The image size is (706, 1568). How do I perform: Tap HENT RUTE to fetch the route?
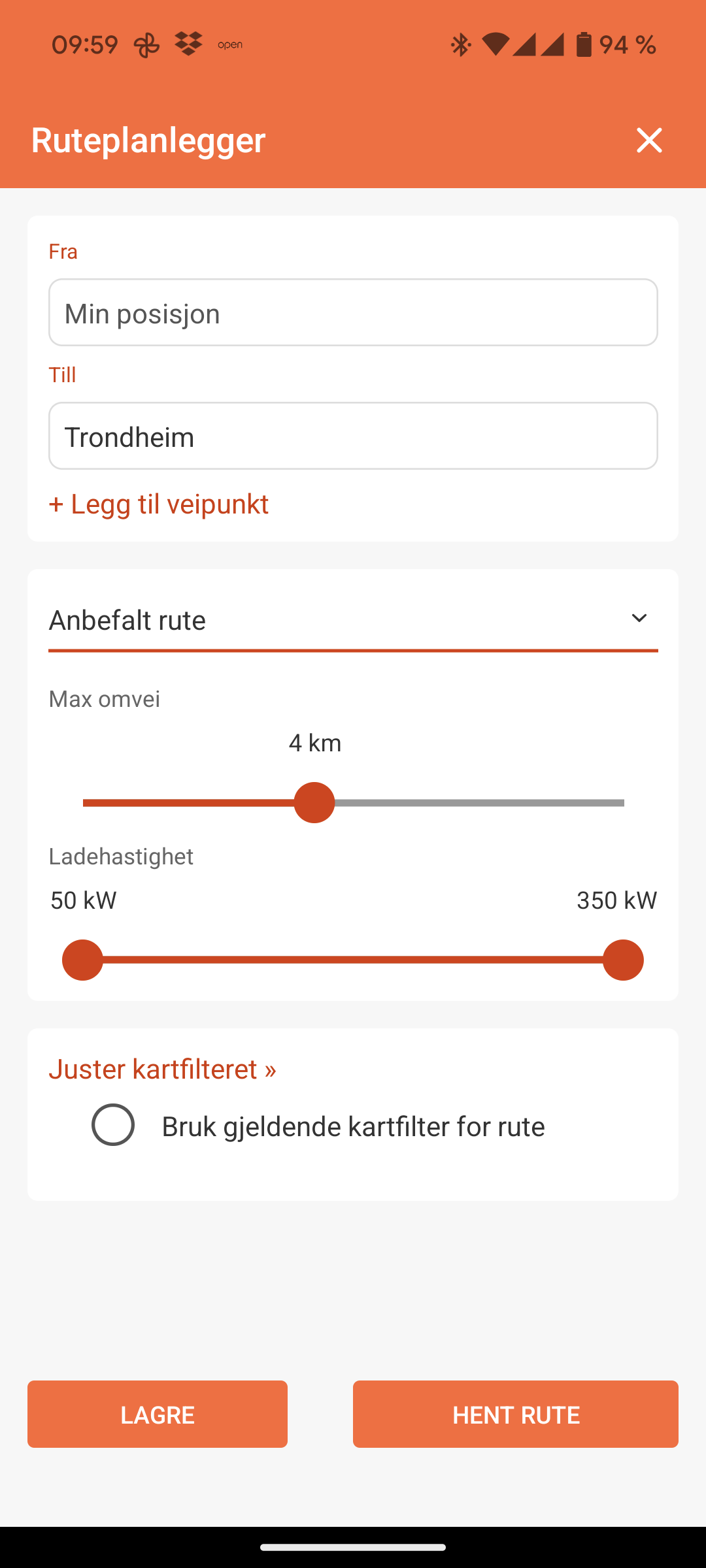(x=516, y=1414)
